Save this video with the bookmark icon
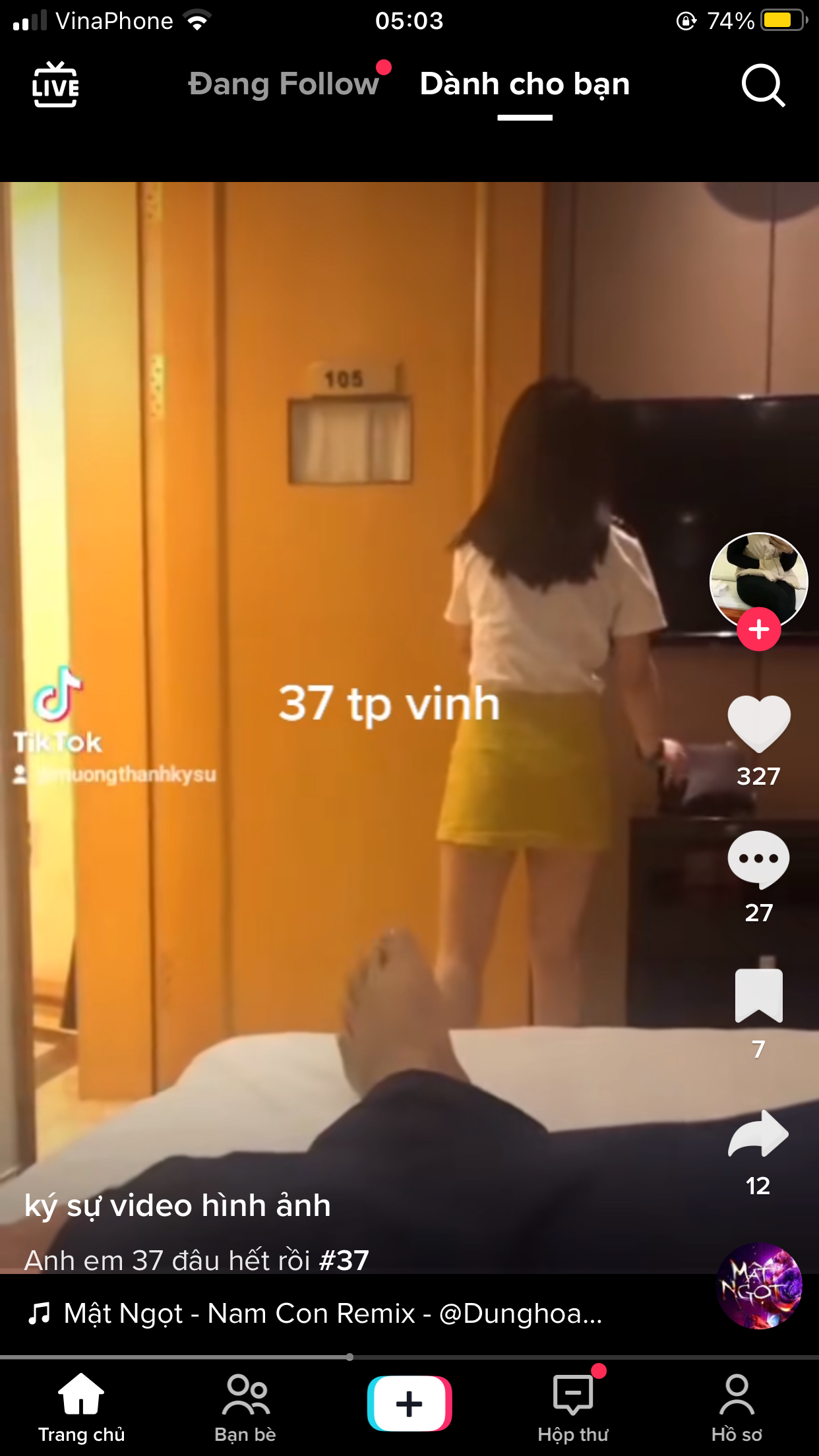 click(758, 995)
